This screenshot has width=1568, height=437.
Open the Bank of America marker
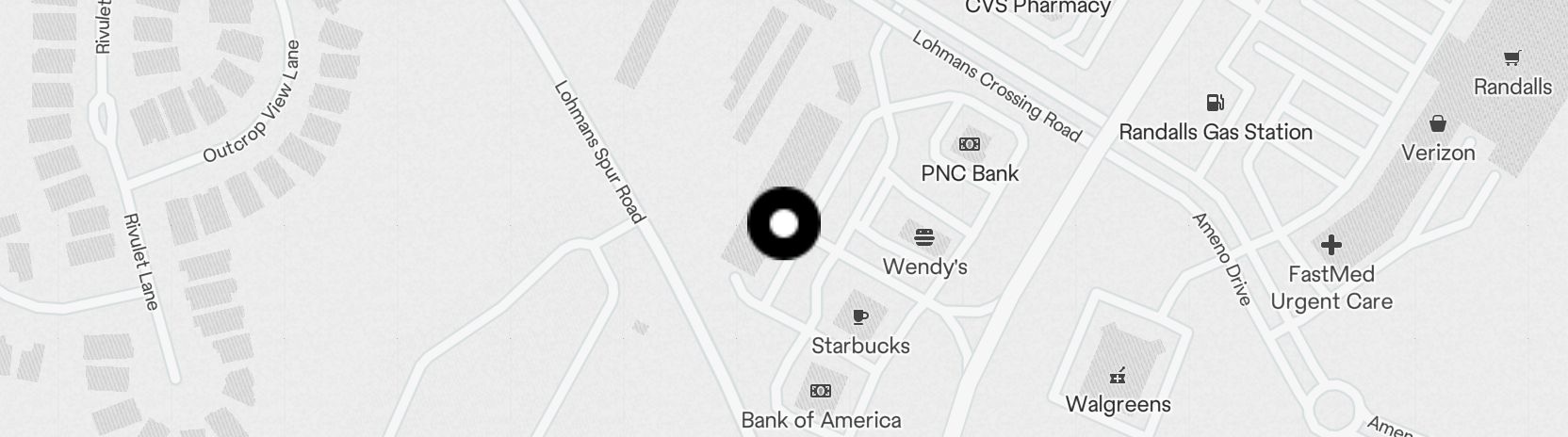(x=821, y=391)
